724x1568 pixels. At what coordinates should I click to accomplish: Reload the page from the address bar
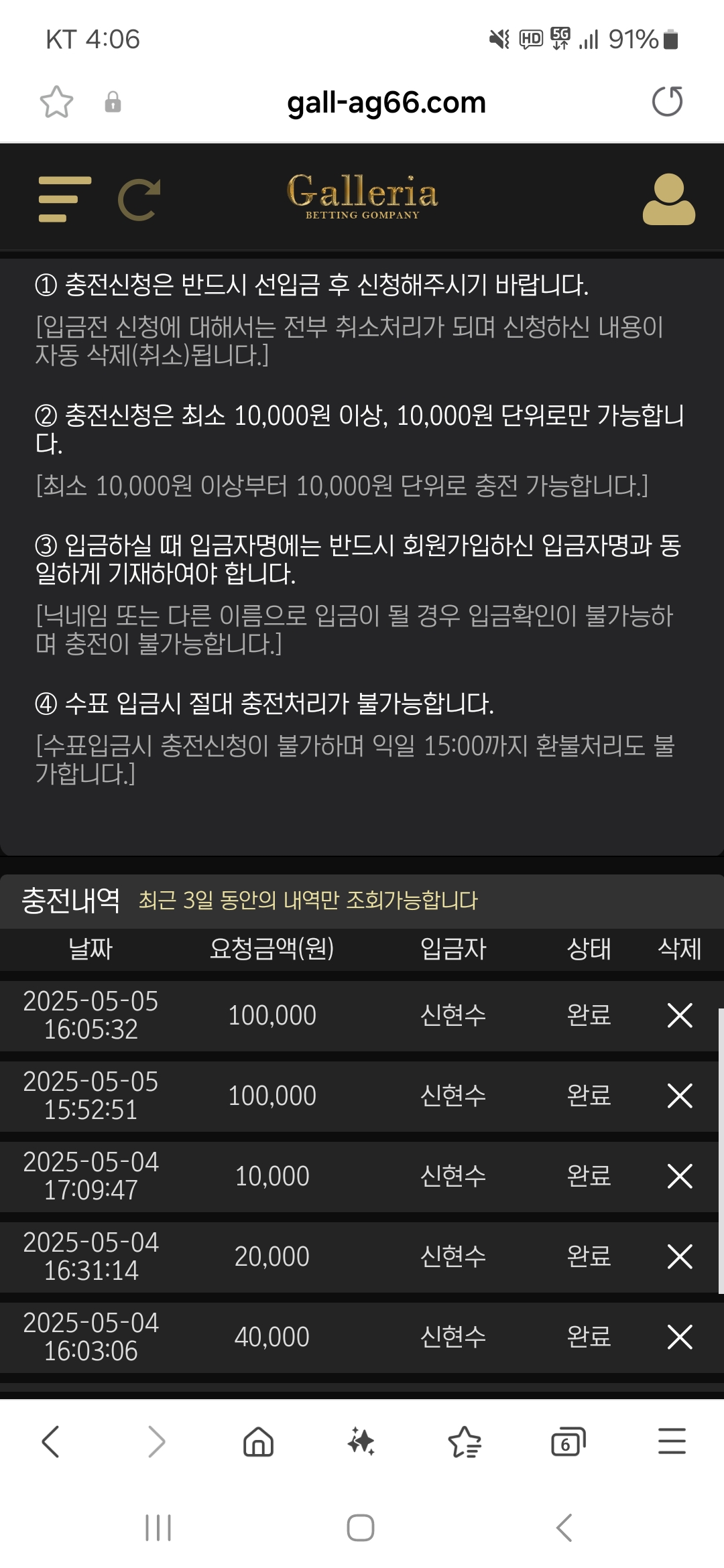[x=667, y=102]
